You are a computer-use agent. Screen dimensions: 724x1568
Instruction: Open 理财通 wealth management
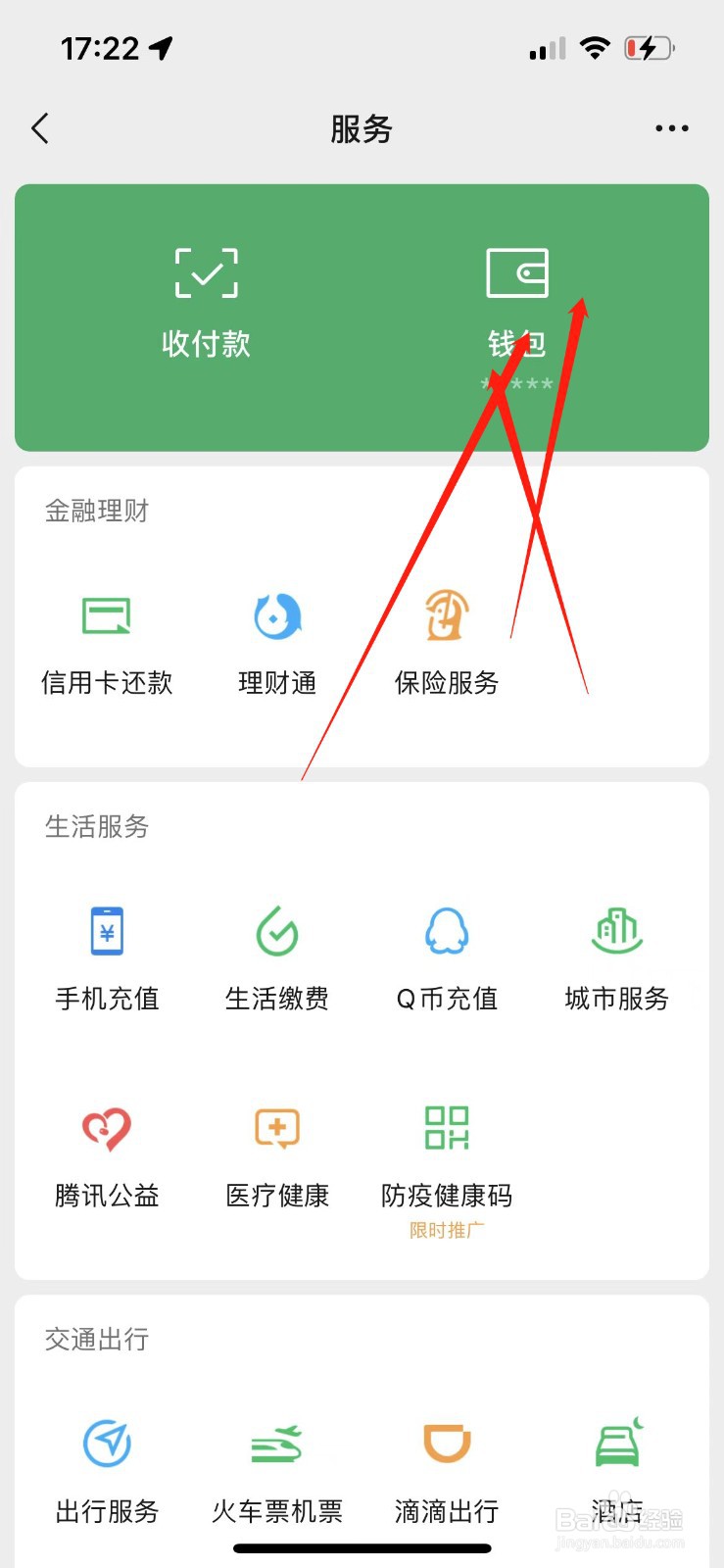[276, 615]
